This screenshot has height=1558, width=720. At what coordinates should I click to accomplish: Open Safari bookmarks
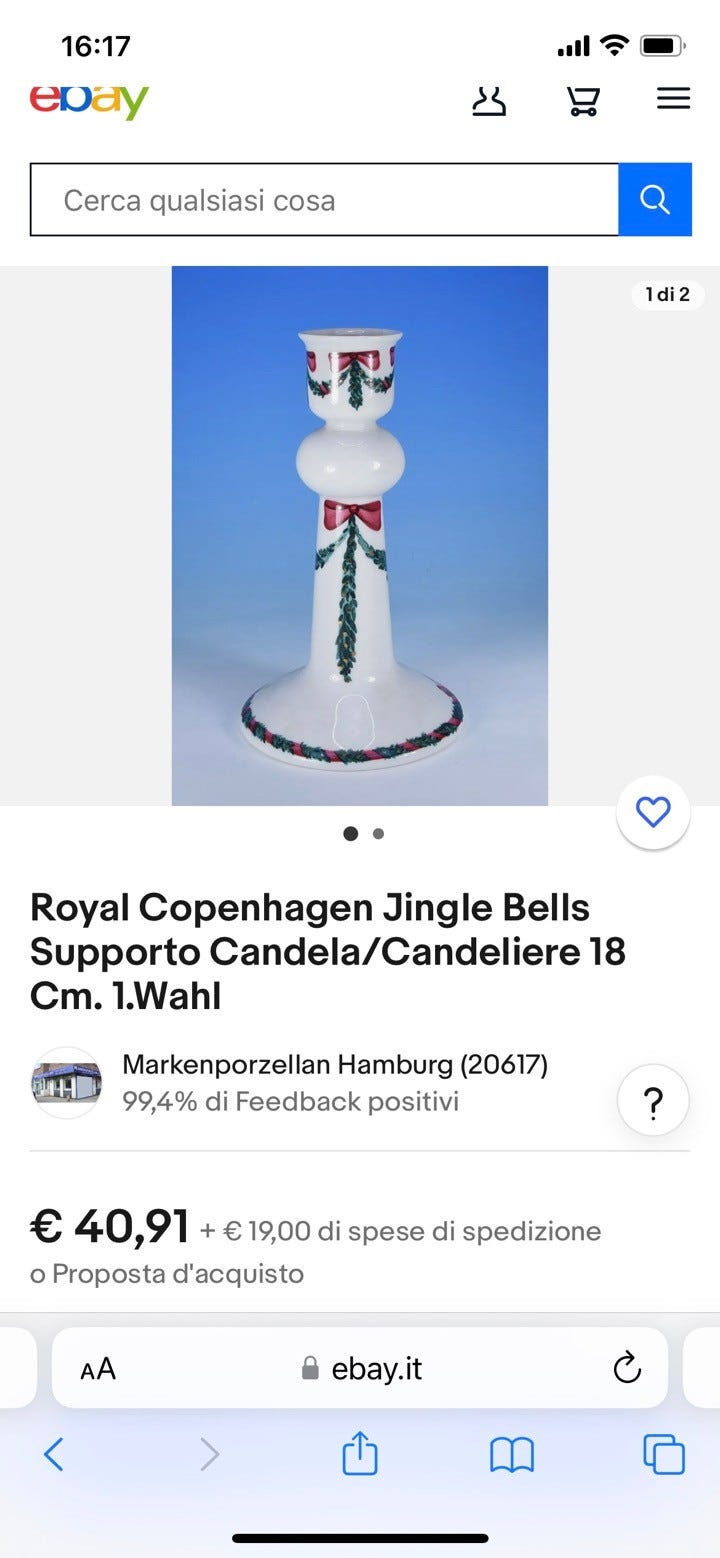coord(512,1454)
